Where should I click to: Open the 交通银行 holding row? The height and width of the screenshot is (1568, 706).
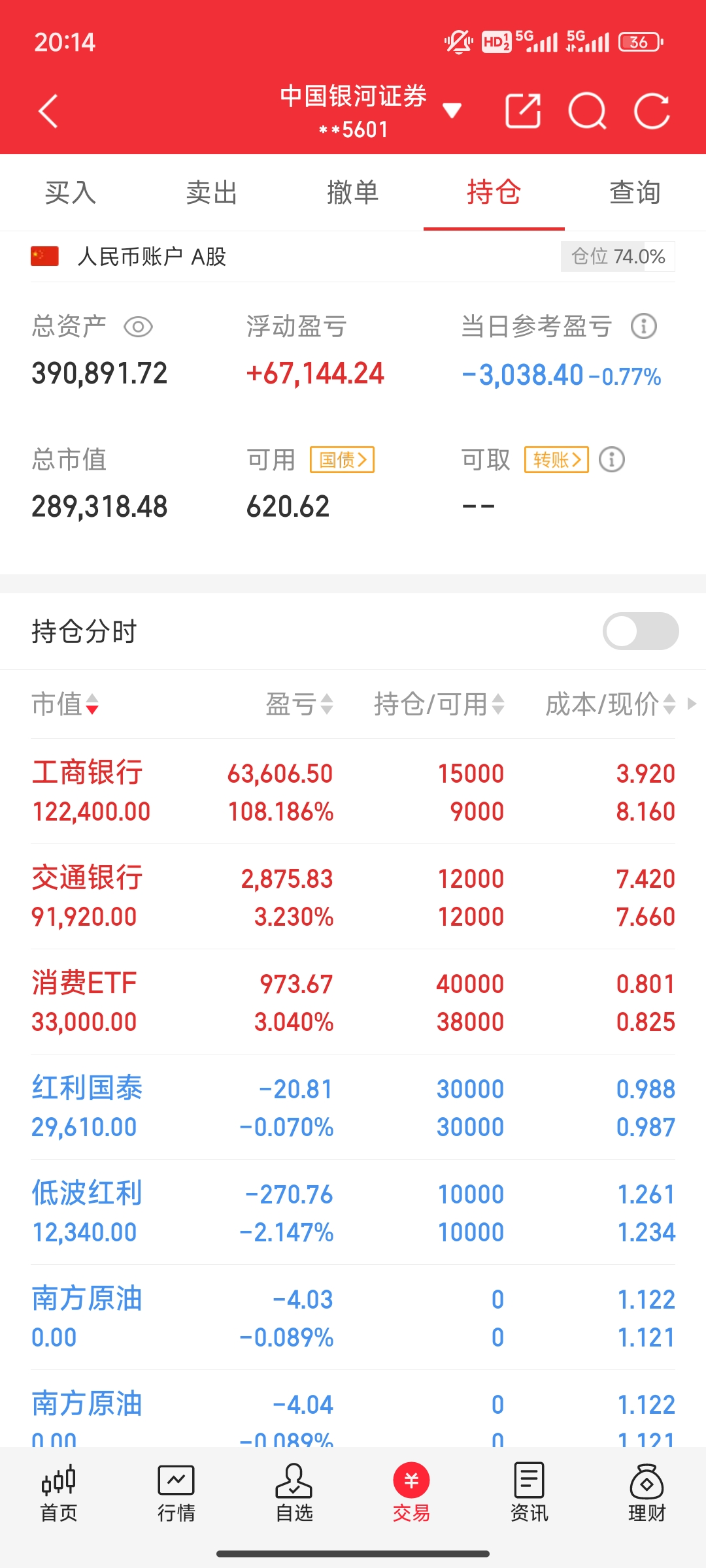point(353,897)
